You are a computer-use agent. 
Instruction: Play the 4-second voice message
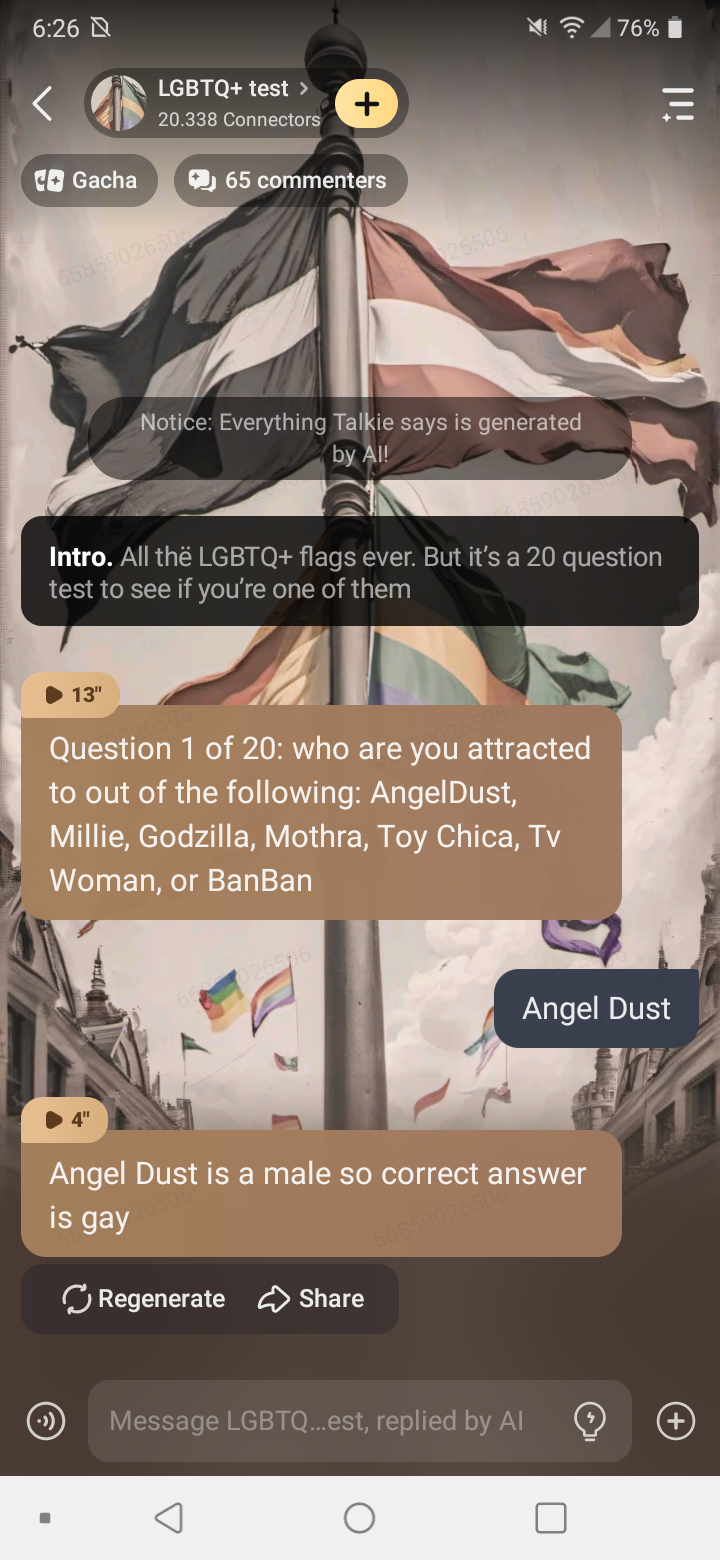[66, 1120]
